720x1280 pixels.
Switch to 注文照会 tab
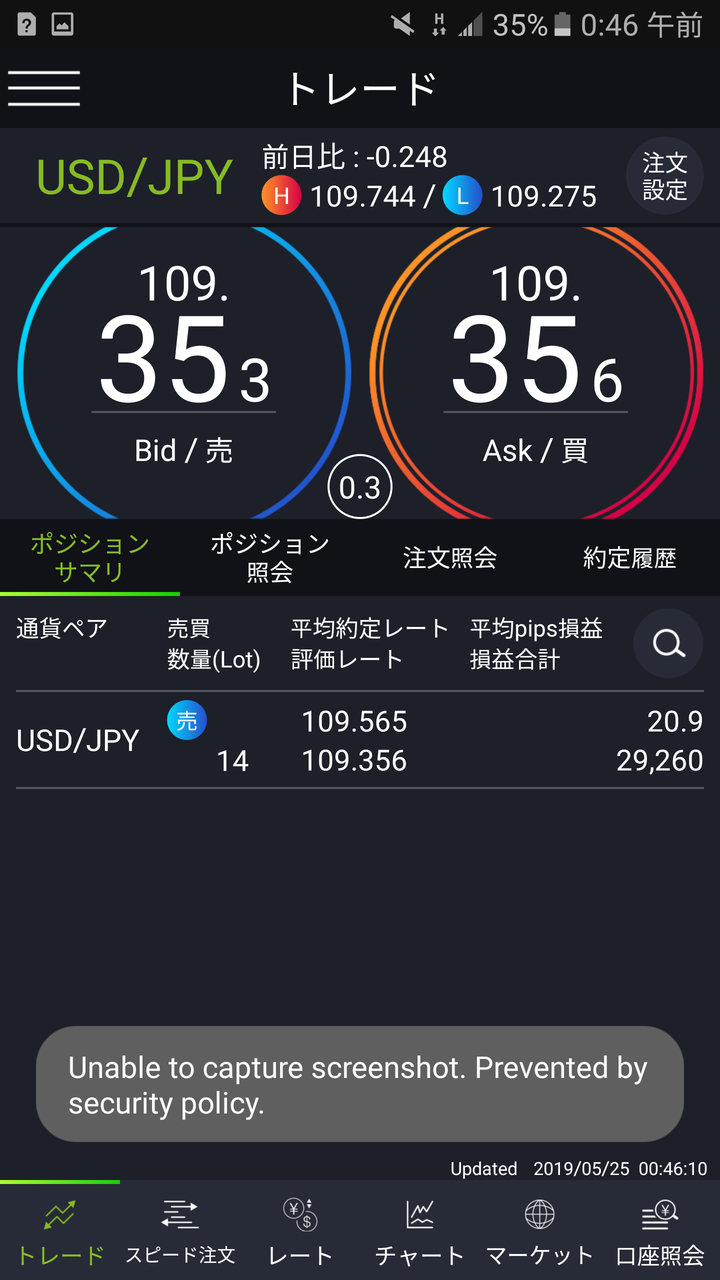point(450,557)
